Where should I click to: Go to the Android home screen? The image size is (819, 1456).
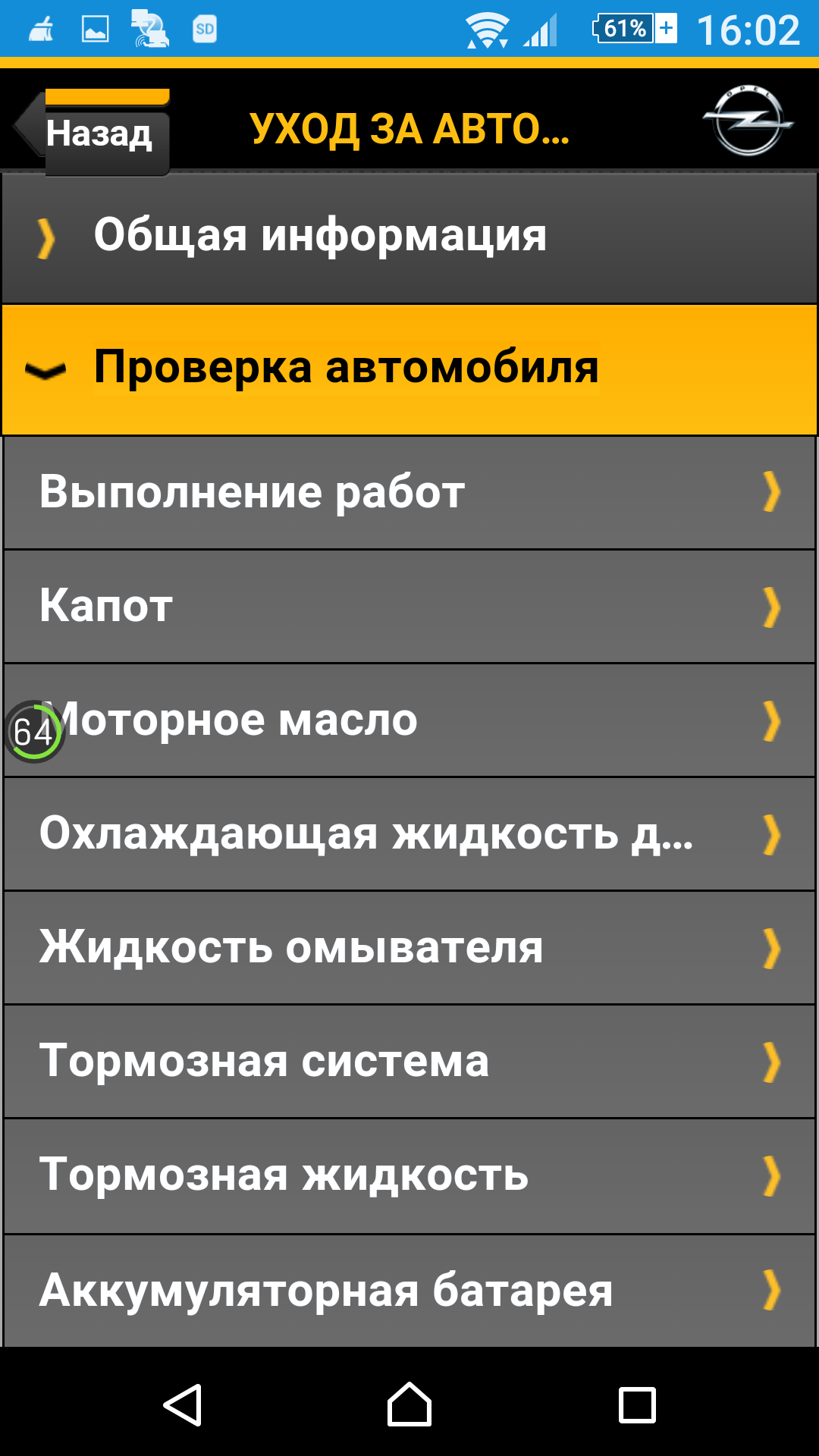(x=409, y=1404)
